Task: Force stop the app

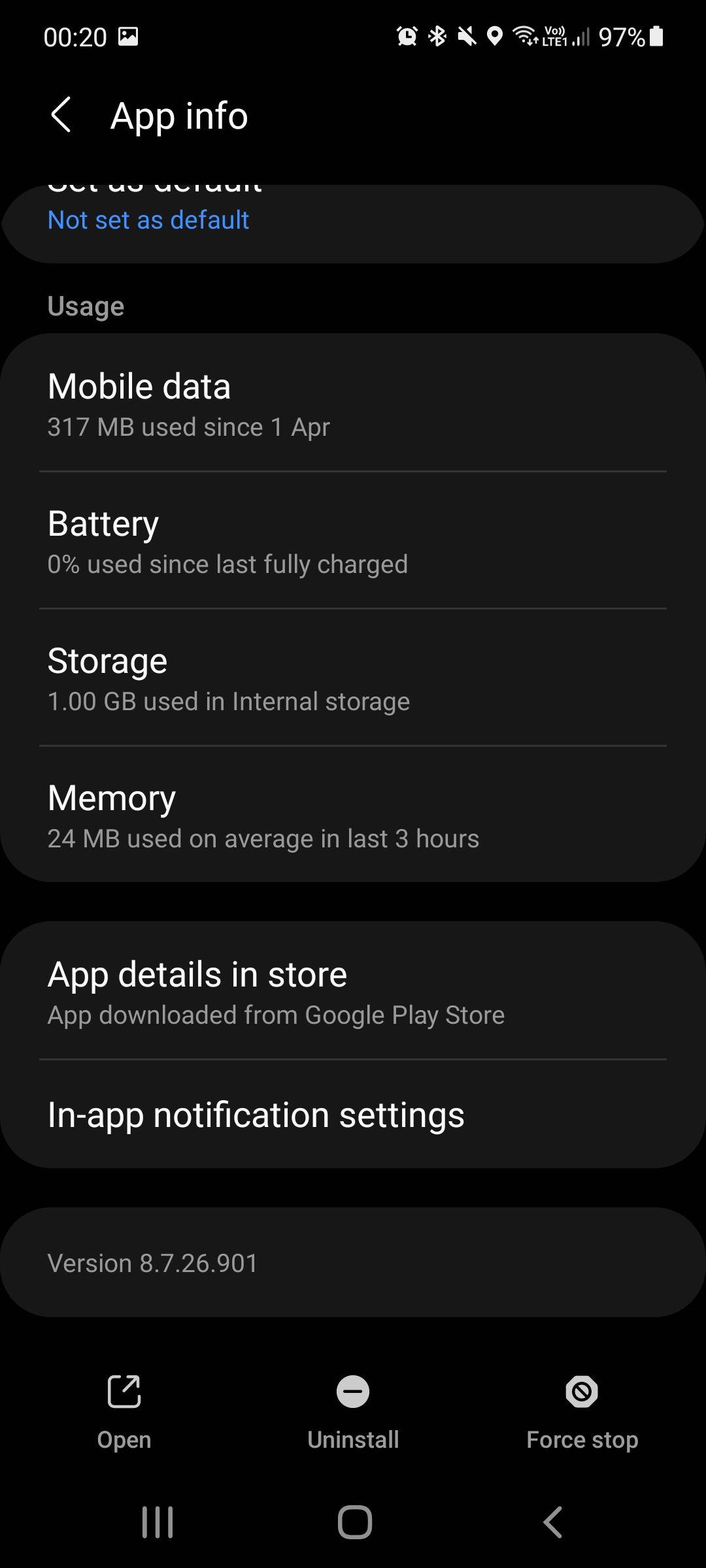Action: [x=582, y=1411]
